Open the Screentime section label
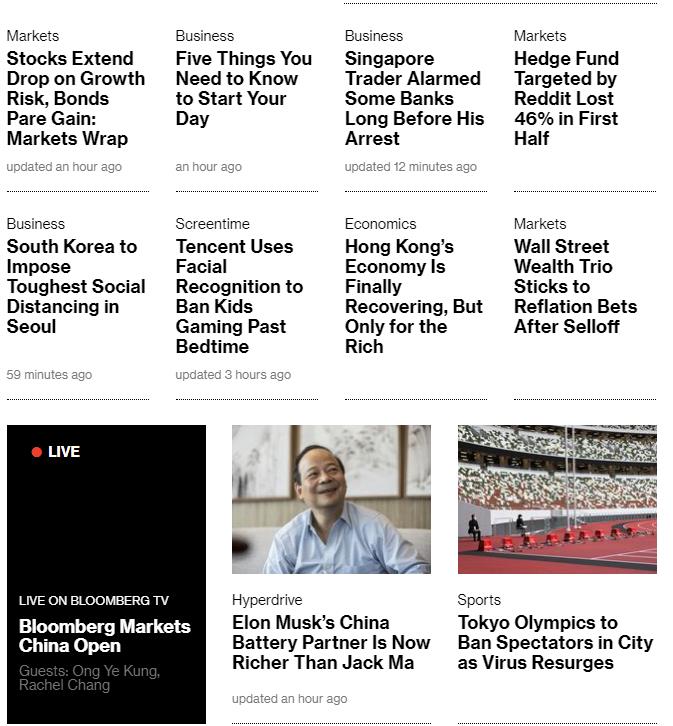The height and width of the screenshot is (726, 673). click(212, 224)
